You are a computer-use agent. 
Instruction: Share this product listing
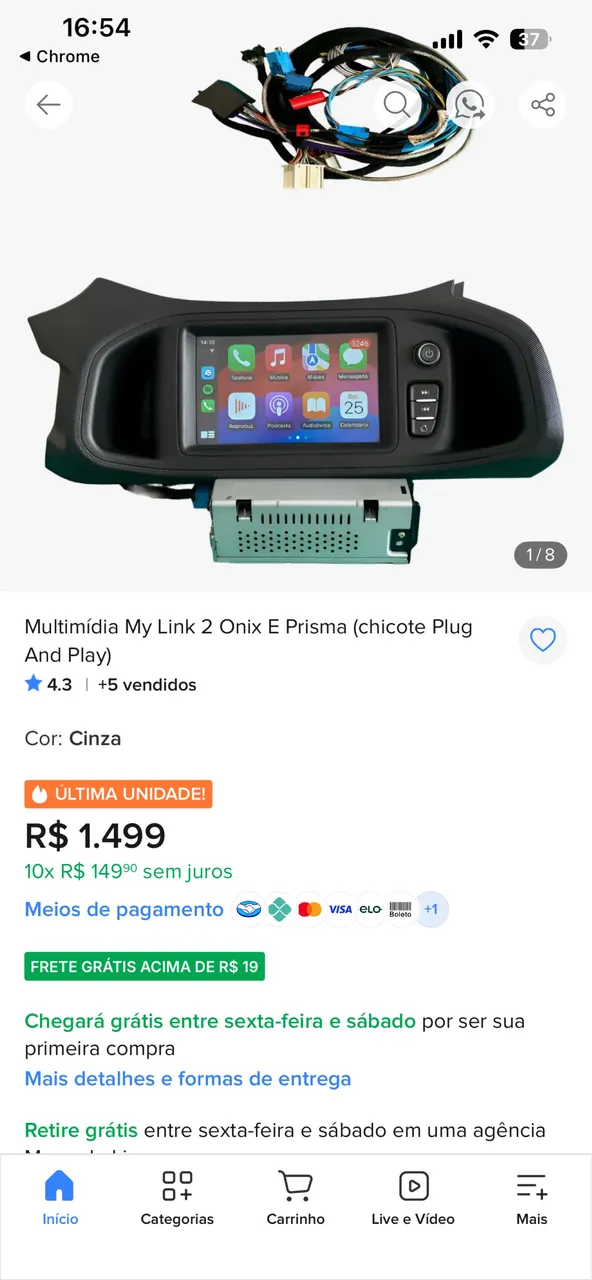(543, 104)
